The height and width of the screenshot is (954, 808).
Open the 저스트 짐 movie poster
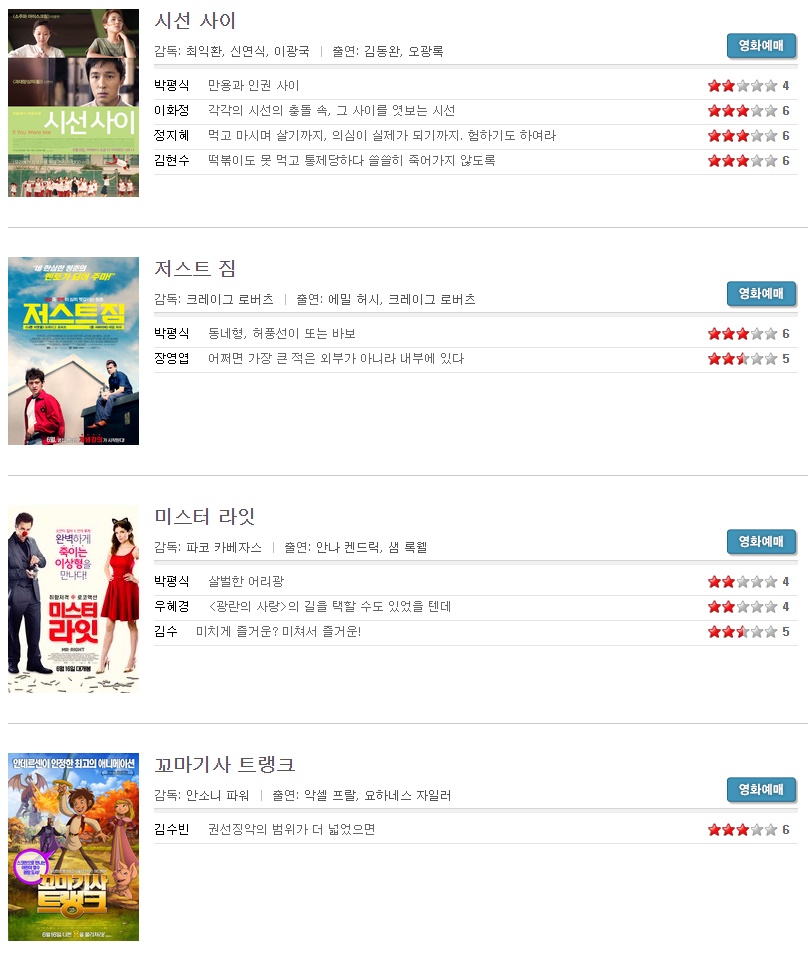[73, 351]
